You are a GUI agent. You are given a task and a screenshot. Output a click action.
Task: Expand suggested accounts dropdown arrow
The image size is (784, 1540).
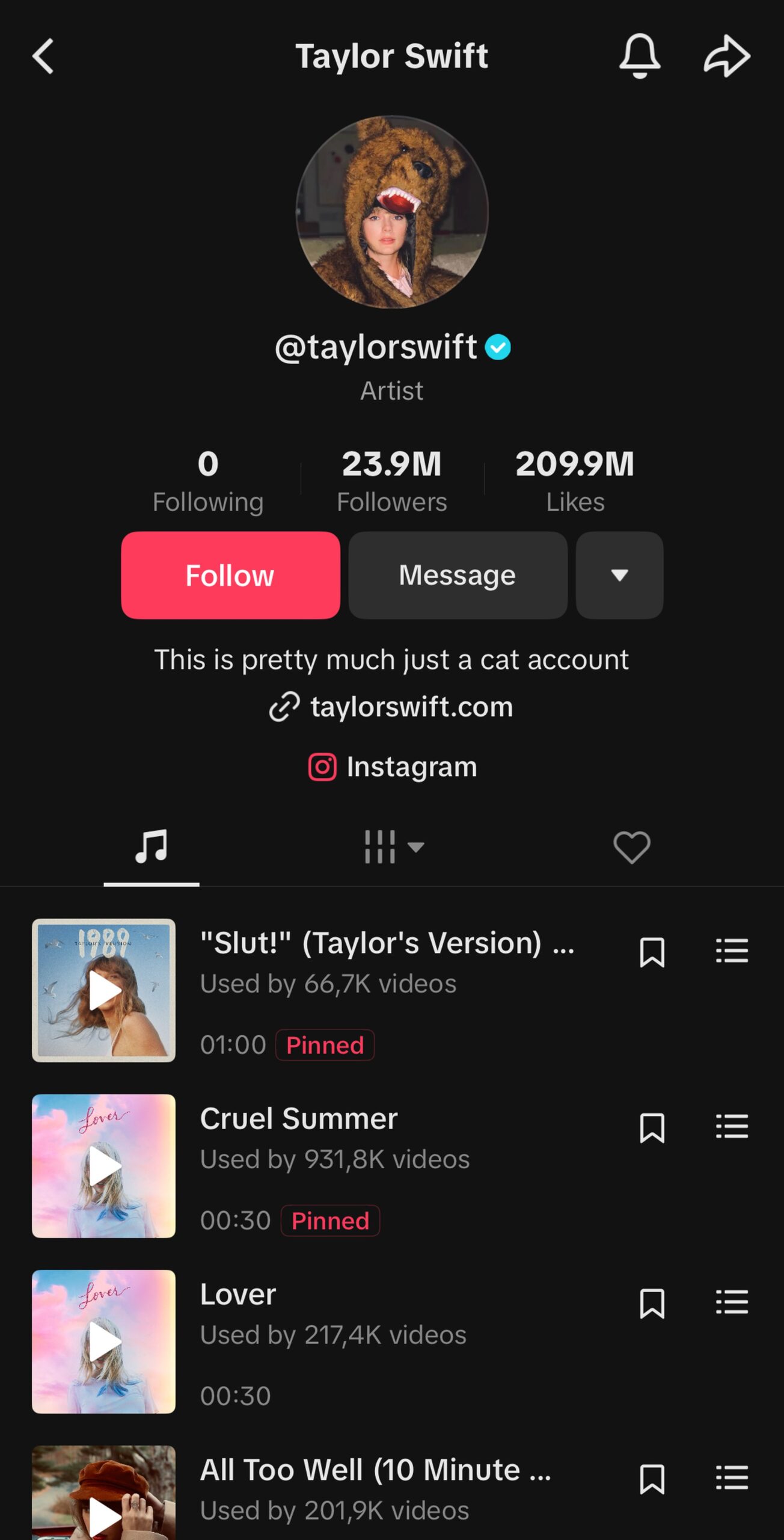(619, 575)
